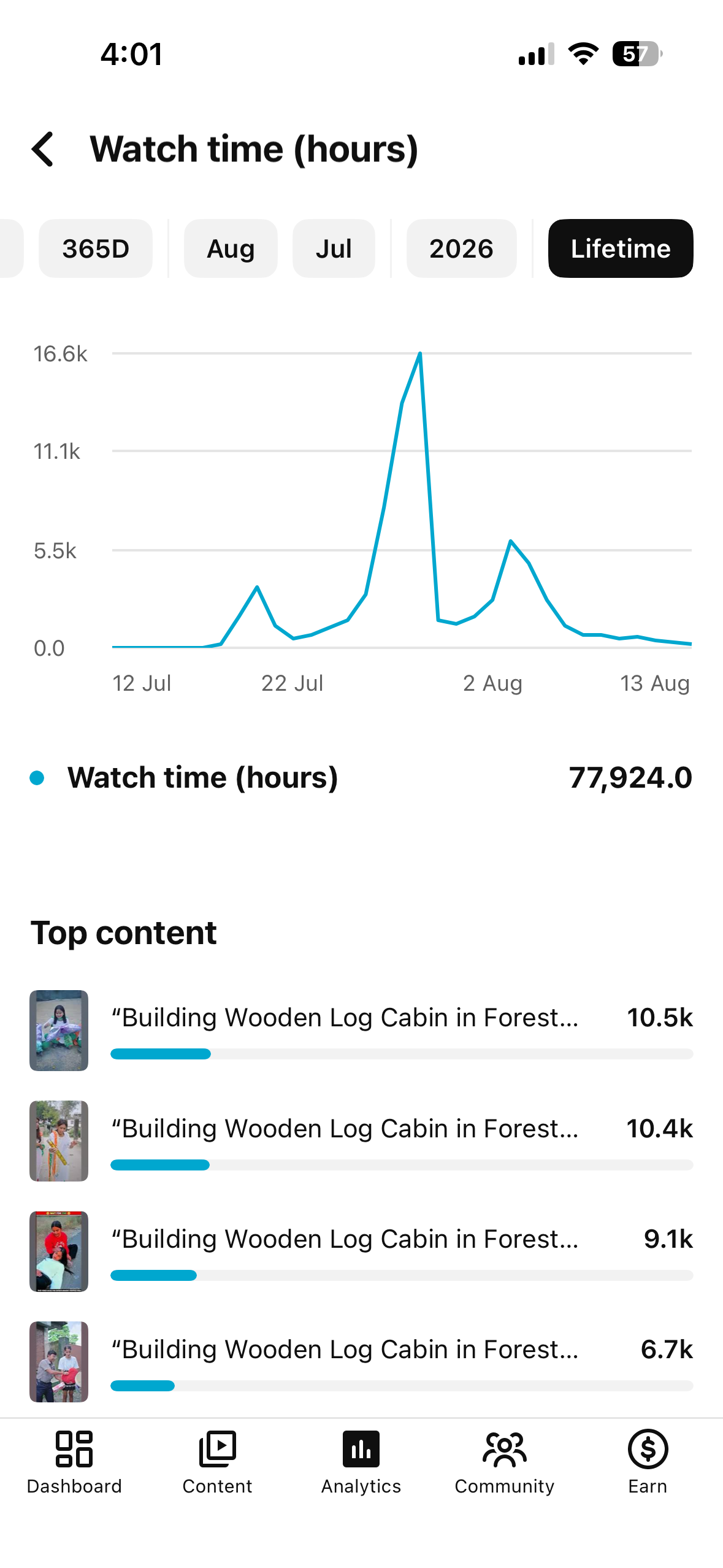Open the video with 9.1k hours
Screen dimensions: 723x1568
point(361,1251)
